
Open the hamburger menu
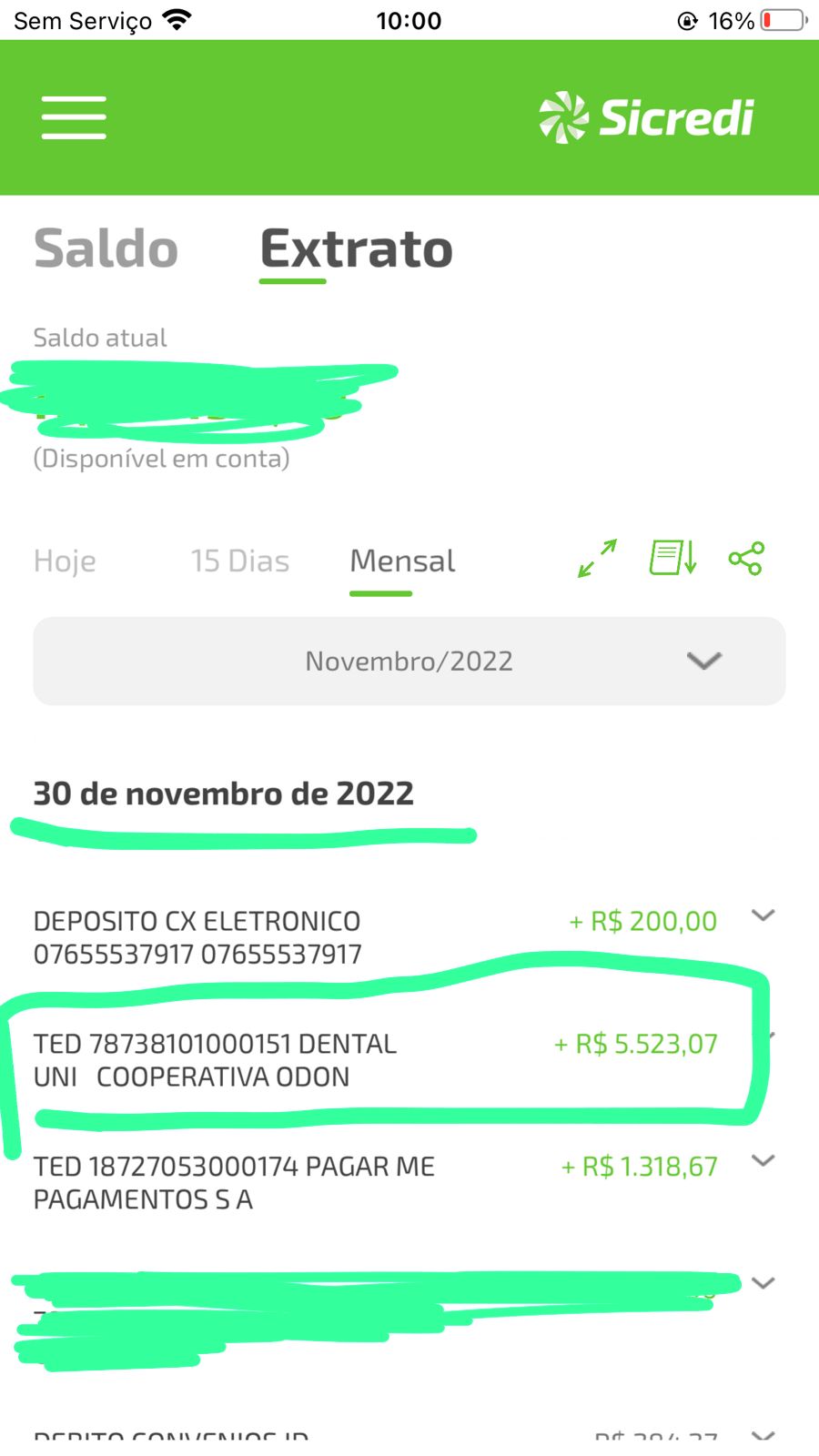[74, 117]
